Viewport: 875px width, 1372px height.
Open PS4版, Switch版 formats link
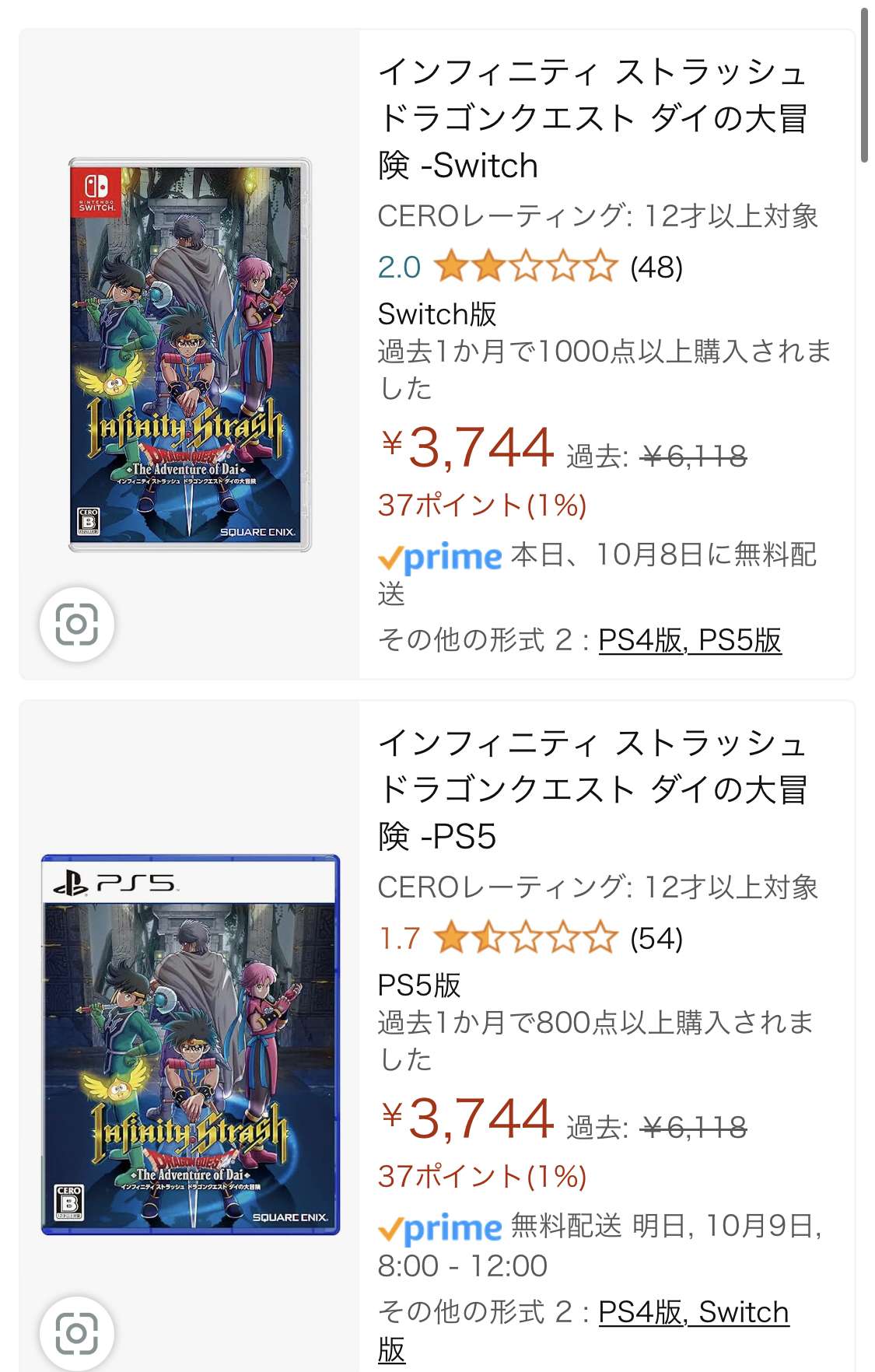tap(692, 1312)
